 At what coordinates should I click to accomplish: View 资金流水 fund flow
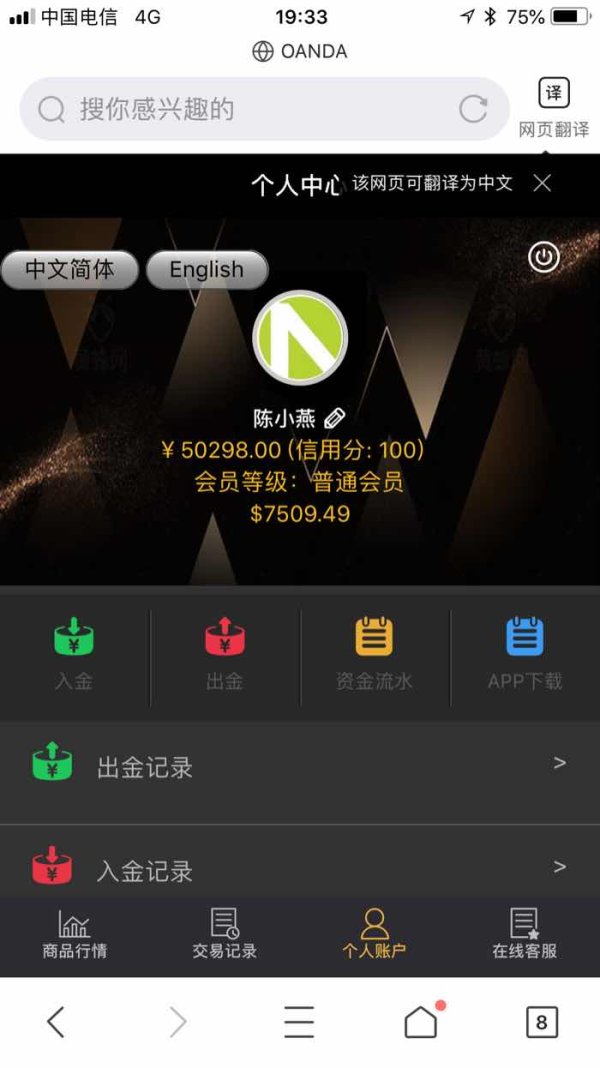coord(374,654)
